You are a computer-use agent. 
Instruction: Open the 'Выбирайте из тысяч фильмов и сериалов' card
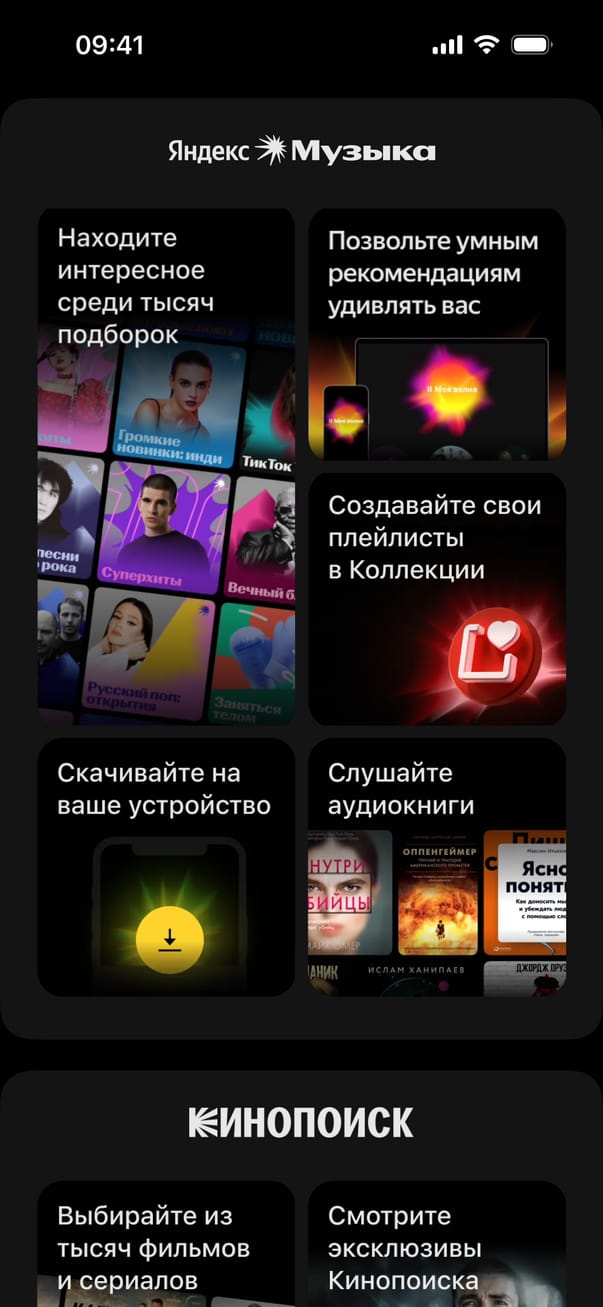[x=166, y=1245]
